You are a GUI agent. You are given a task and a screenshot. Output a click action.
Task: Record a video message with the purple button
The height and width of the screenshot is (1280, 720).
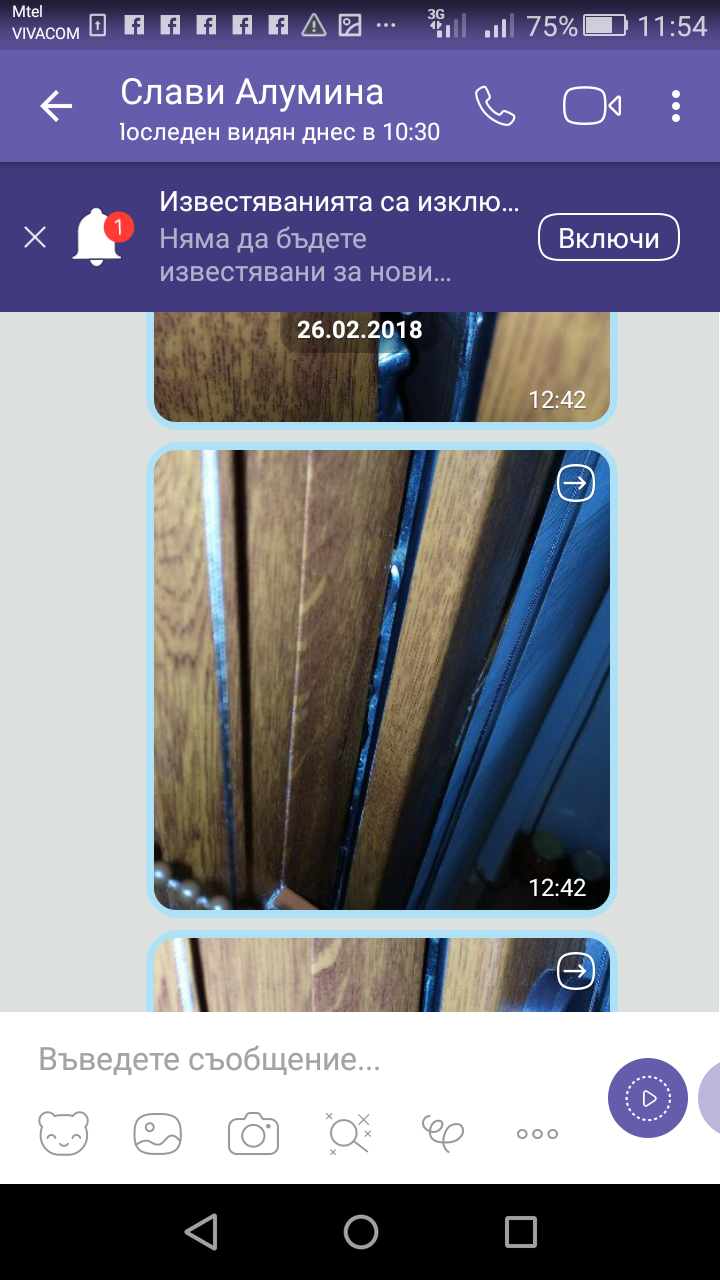pos(648,1098)
